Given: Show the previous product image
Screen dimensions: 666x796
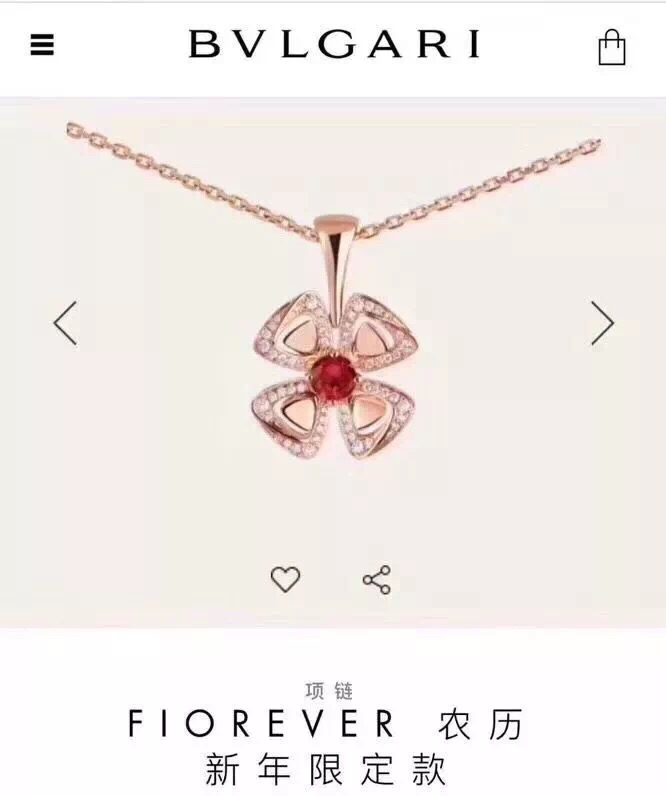Looking at the screenshot, I should 65,323.
